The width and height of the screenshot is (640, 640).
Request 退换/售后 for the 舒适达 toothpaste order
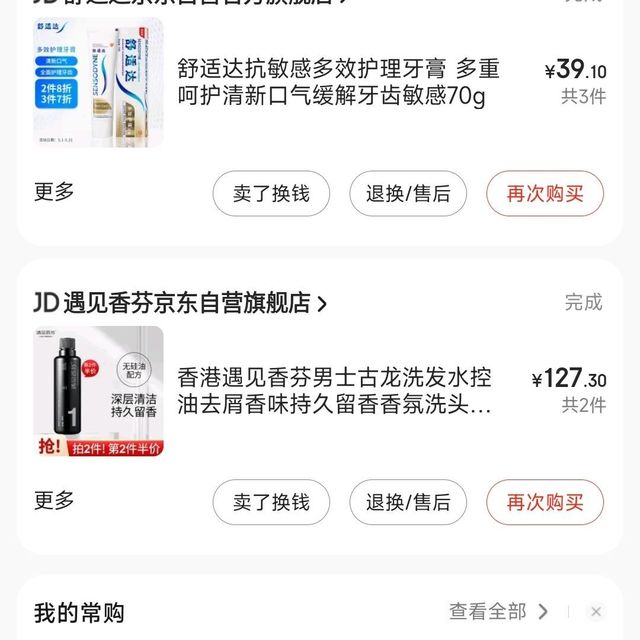408,194
